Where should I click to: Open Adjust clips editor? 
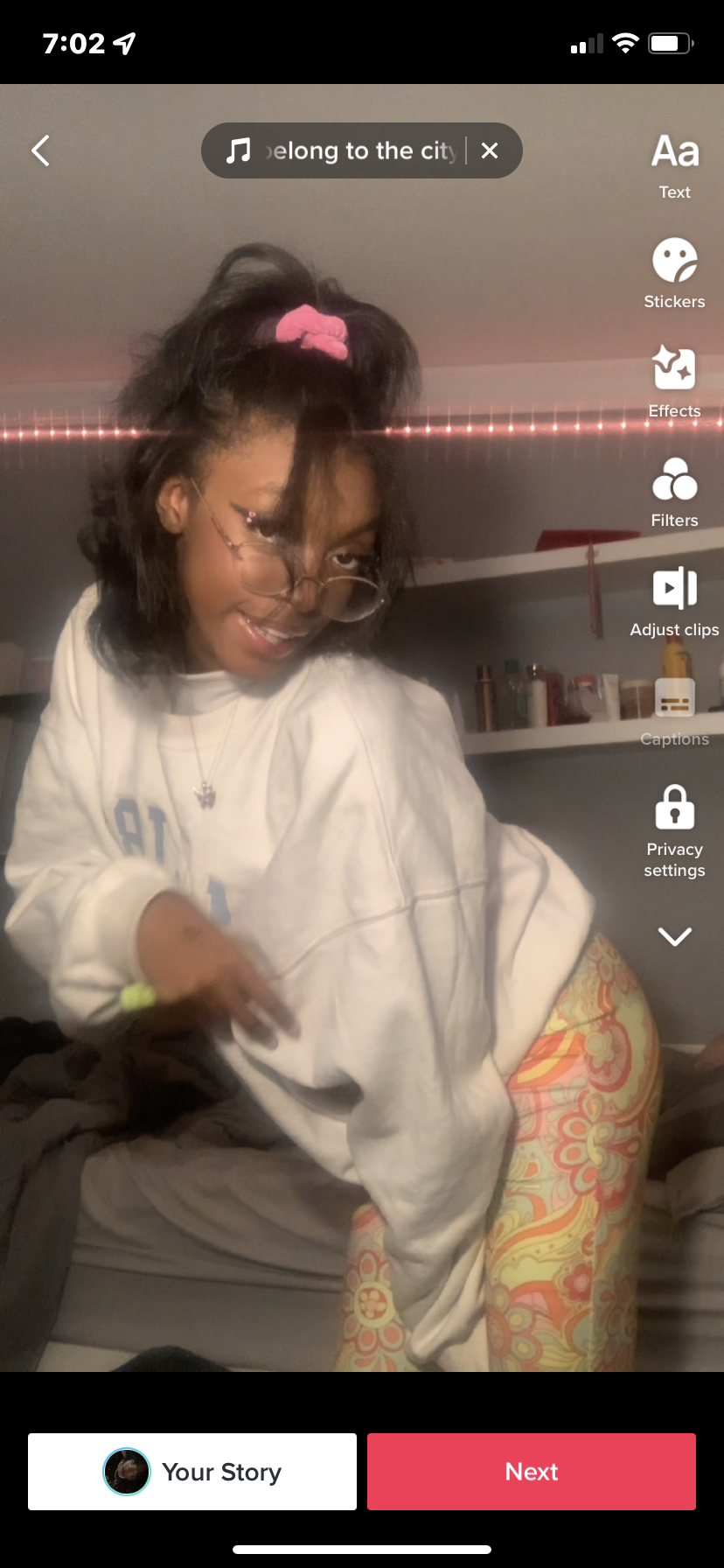tap(674, 600)
